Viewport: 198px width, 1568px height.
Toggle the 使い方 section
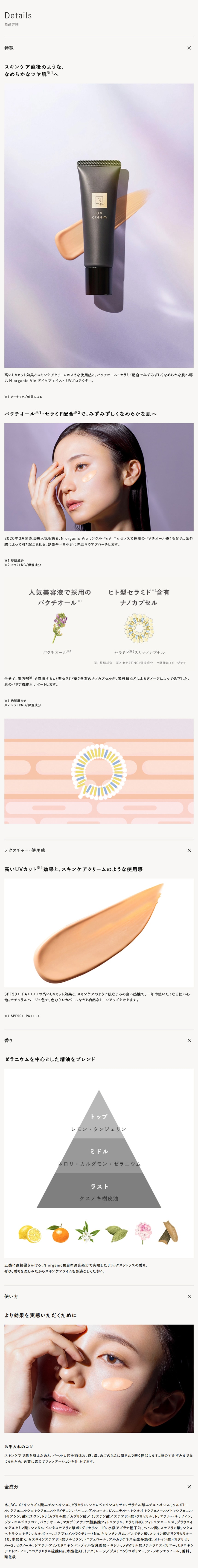pyautogui.click(x=189, y=1296)
